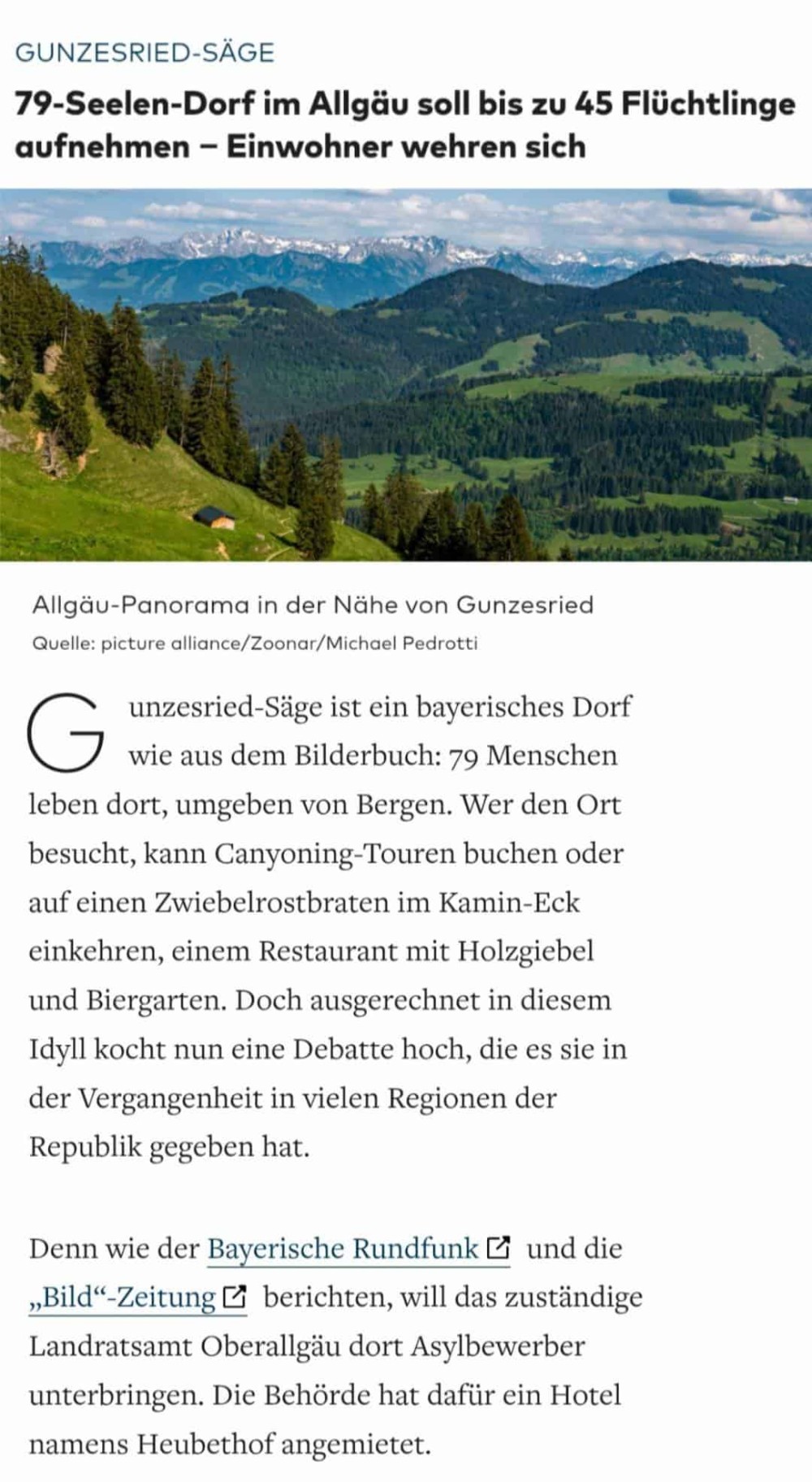Open the Bayerische Rundfunk link
This screenshot has width=812, height=1482.
pyautogui.click(x=358, y=1249)
